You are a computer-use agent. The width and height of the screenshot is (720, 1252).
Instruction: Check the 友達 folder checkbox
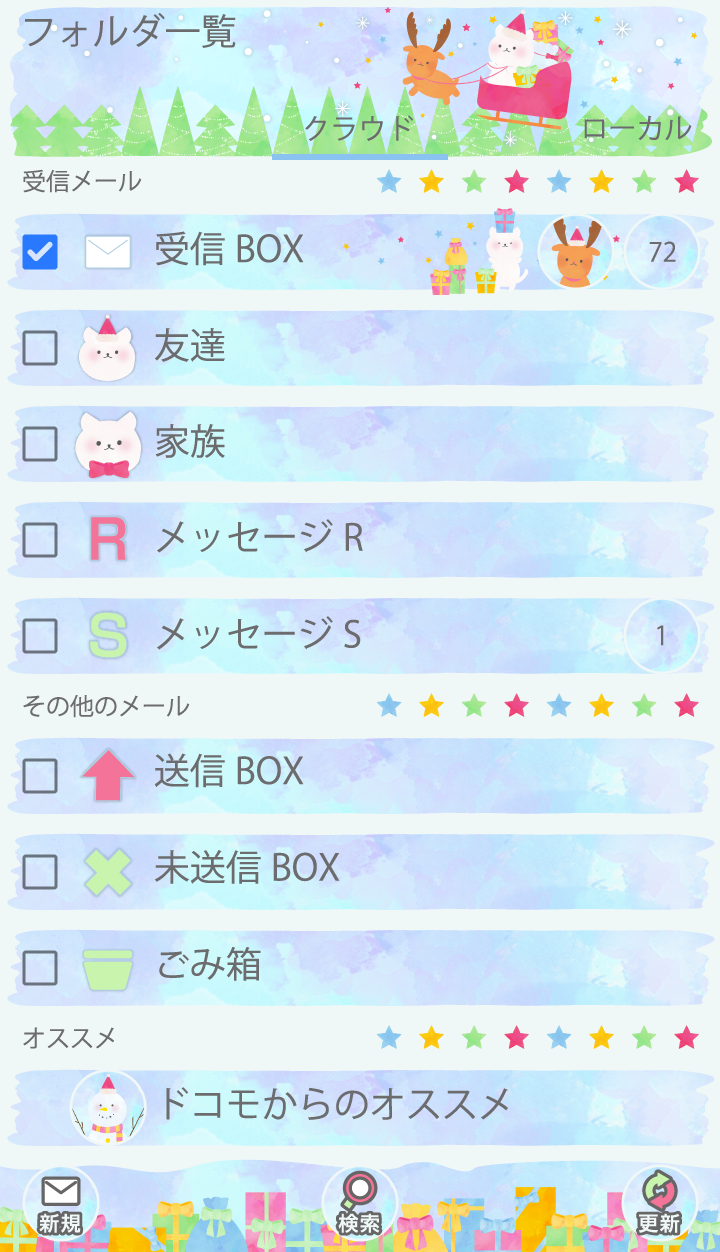[x=40, y=348]
